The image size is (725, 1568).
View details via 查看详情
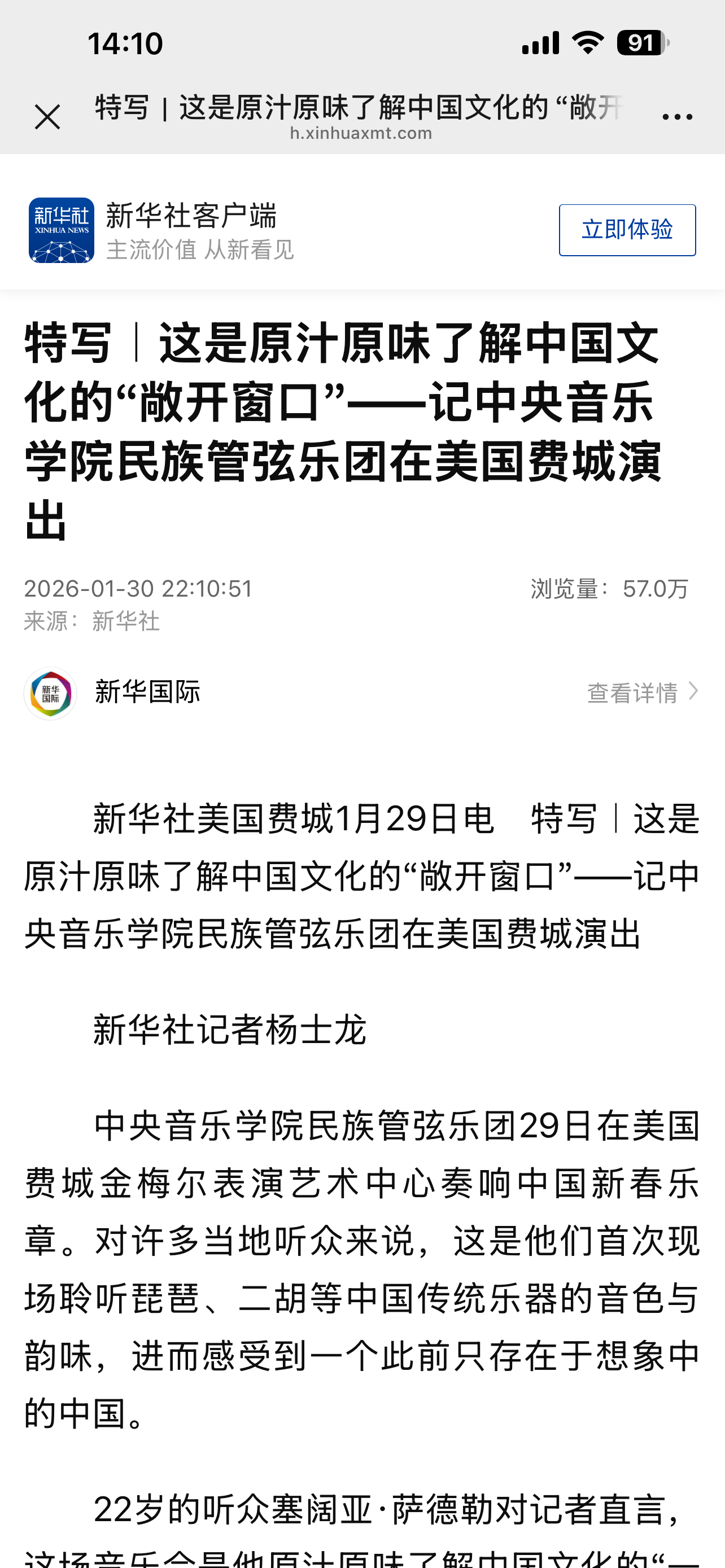pos(641,693)
